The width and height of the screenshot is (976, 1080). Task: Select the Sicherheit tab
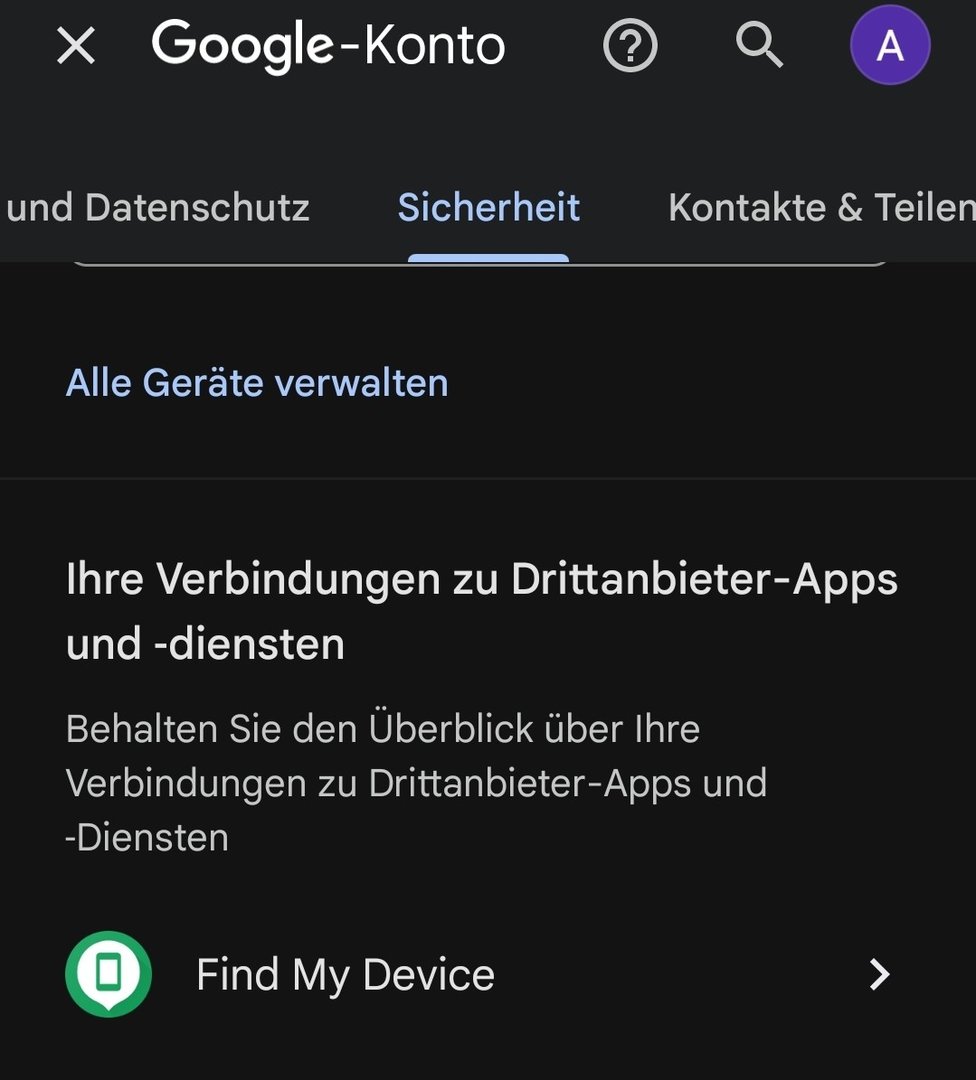[488, 208]
